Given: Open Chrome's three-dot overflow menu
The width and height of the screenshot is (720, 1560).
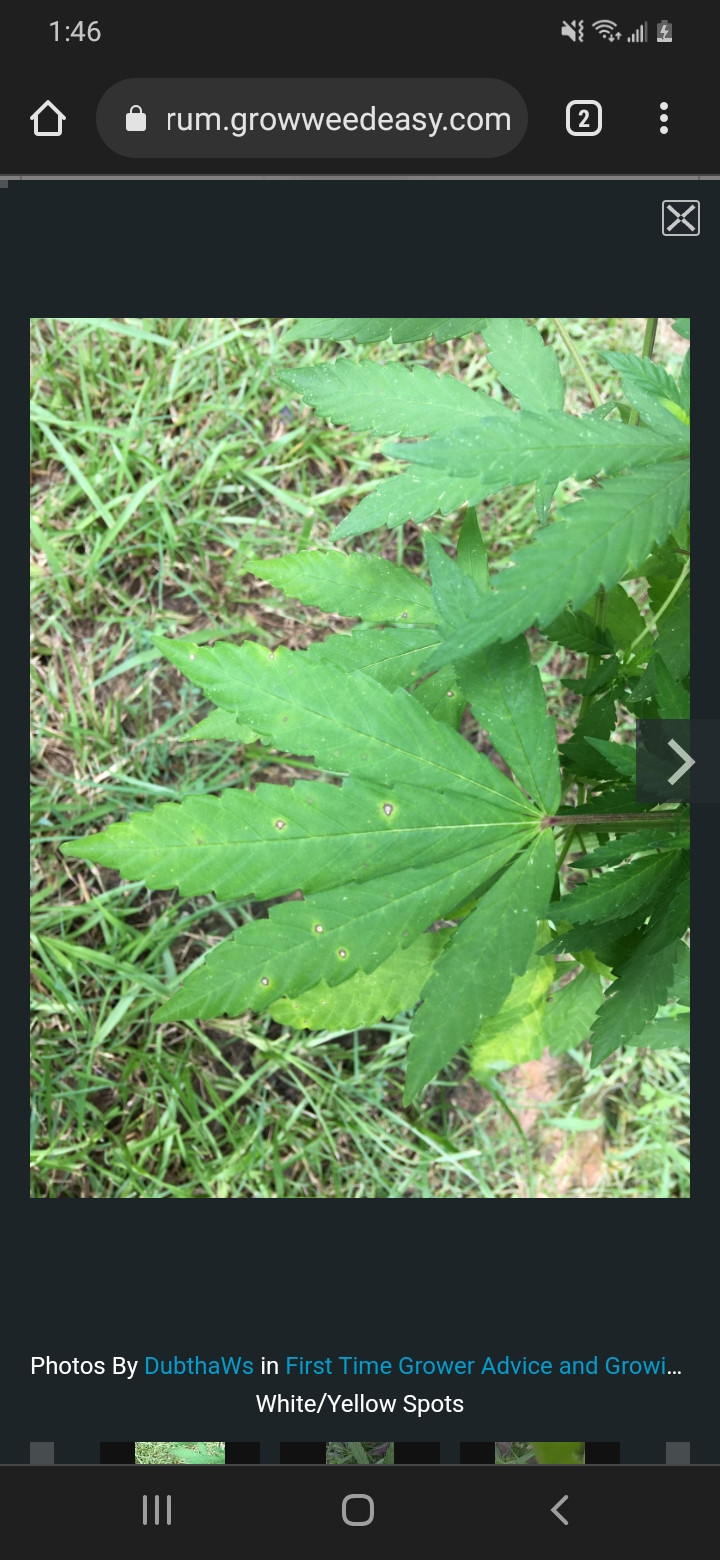Looking at the screenshot, I should tap(663, 120).
